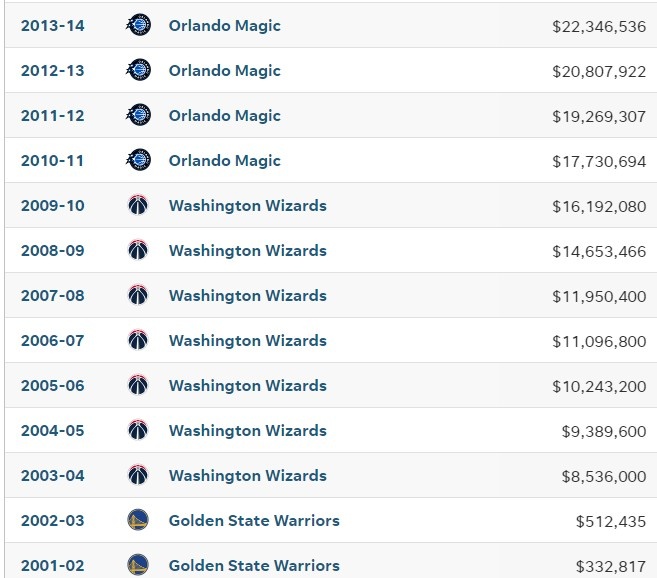Open Washington Wizards link in 2003-04 row
657x578 pixels.
[x=247, y=476]
